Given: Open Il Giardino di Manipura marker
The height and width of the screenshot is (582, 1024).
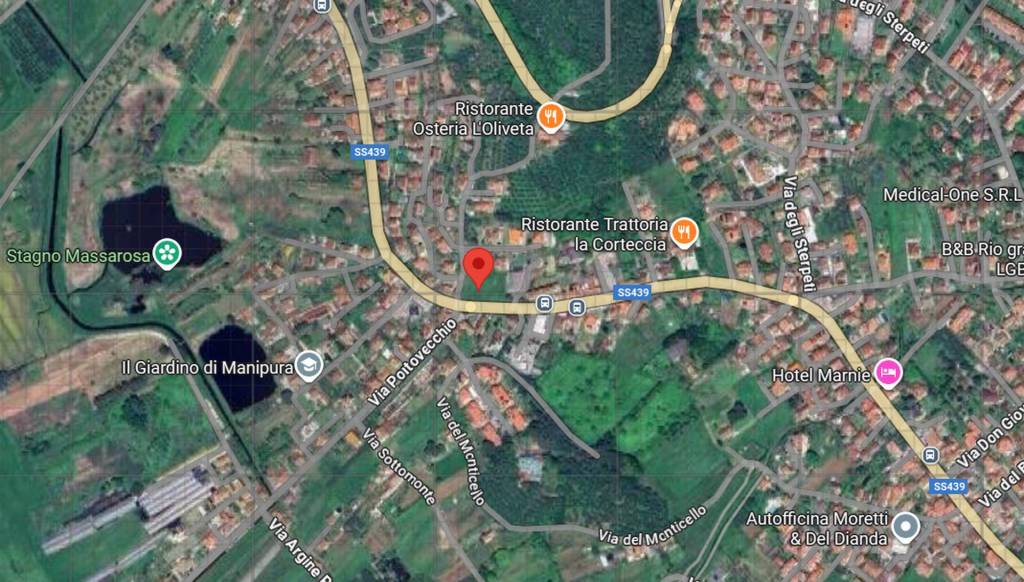Looking at the screenshot, I should 309,366.
